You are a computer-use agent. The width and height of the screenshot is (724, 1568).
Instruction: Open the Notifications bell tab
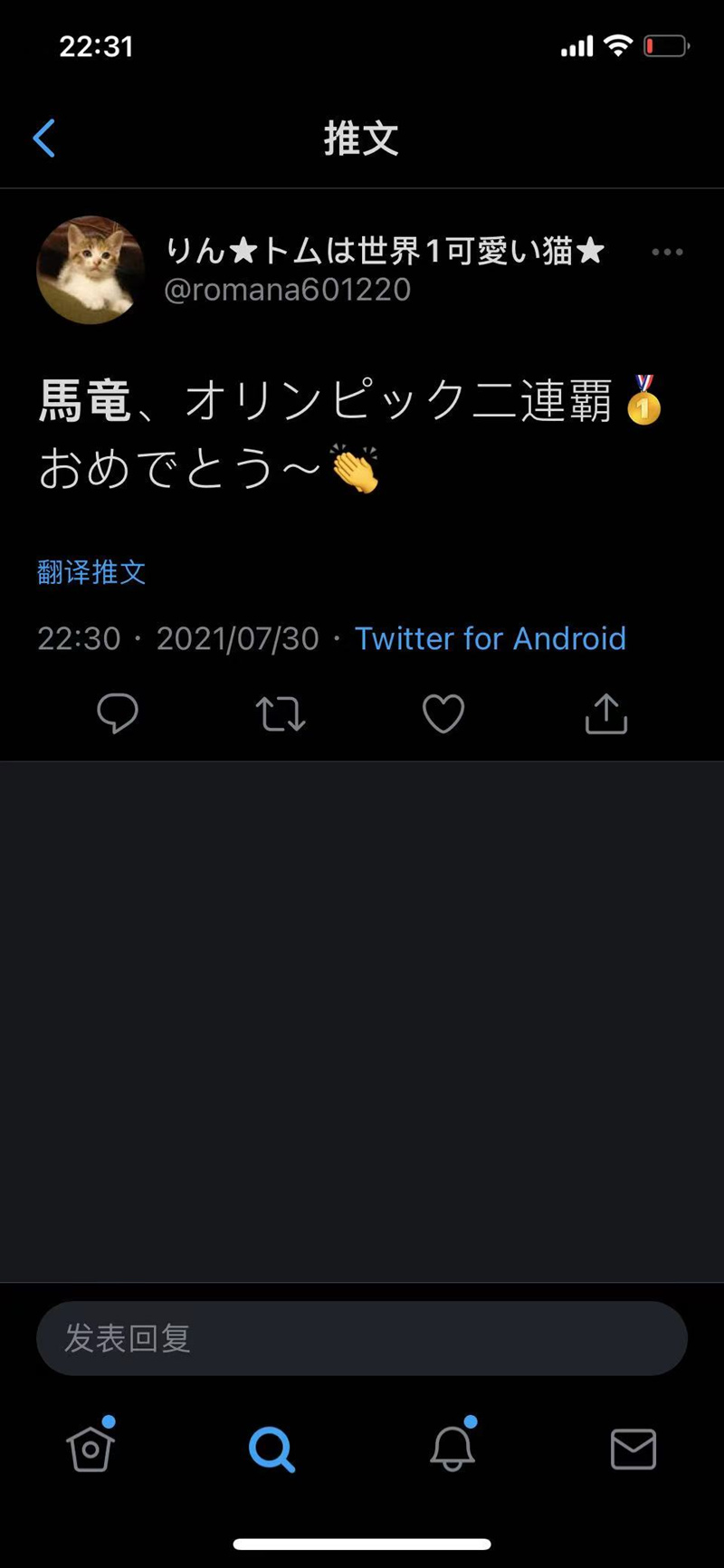(452, 1449)
